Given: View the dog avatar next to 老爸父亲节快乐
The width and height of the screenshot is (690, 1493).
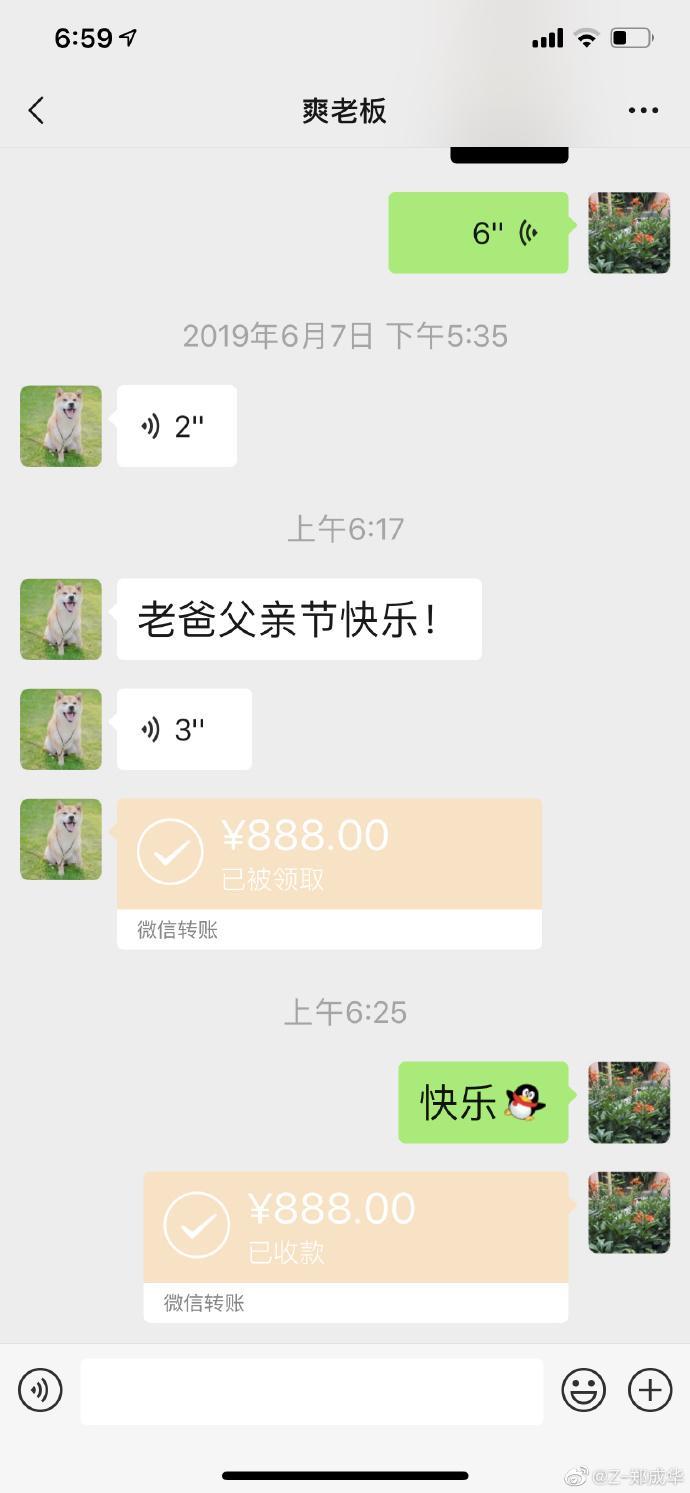Looking at the screenshot, I should (x=61, y=619).
